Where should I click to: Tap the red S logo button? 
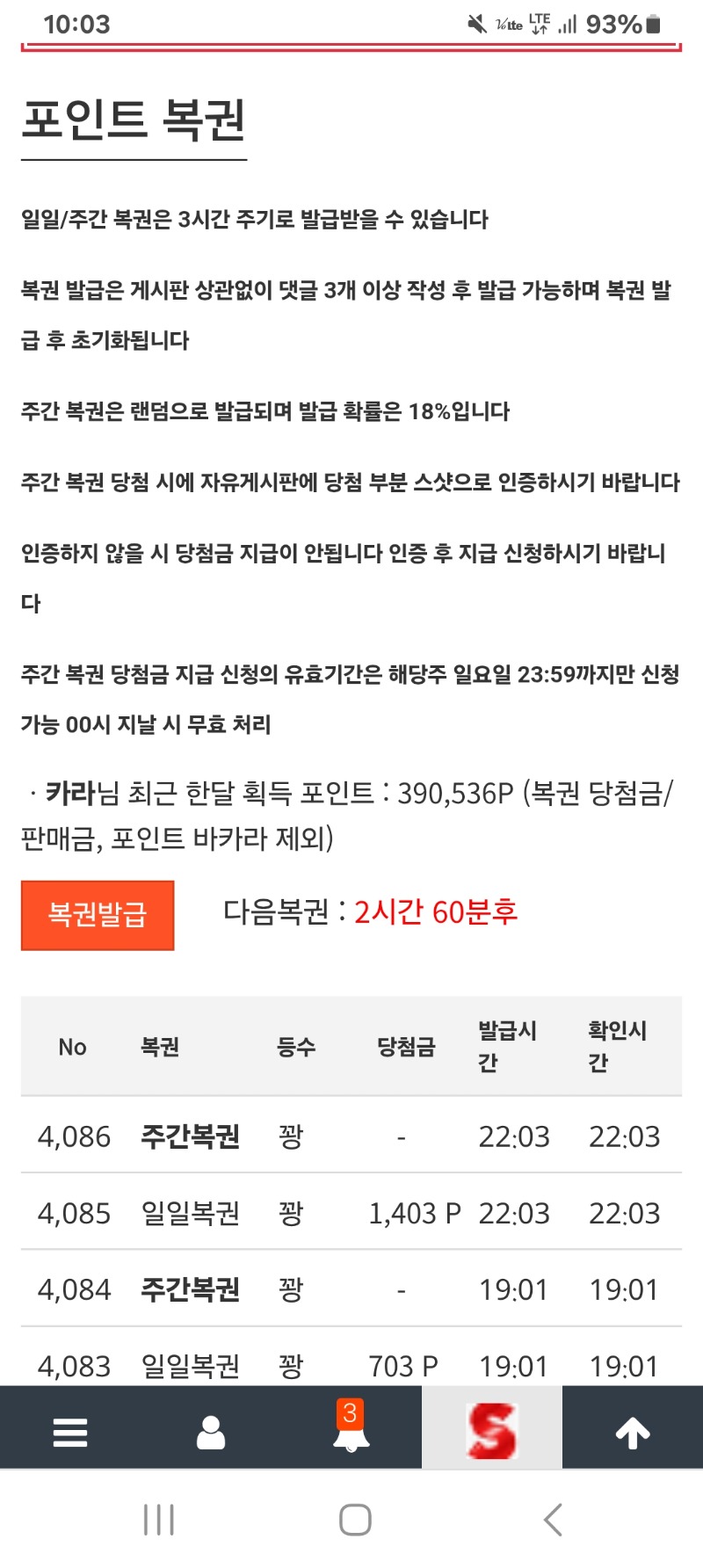pyautogui.click(x=492, y=1431)
